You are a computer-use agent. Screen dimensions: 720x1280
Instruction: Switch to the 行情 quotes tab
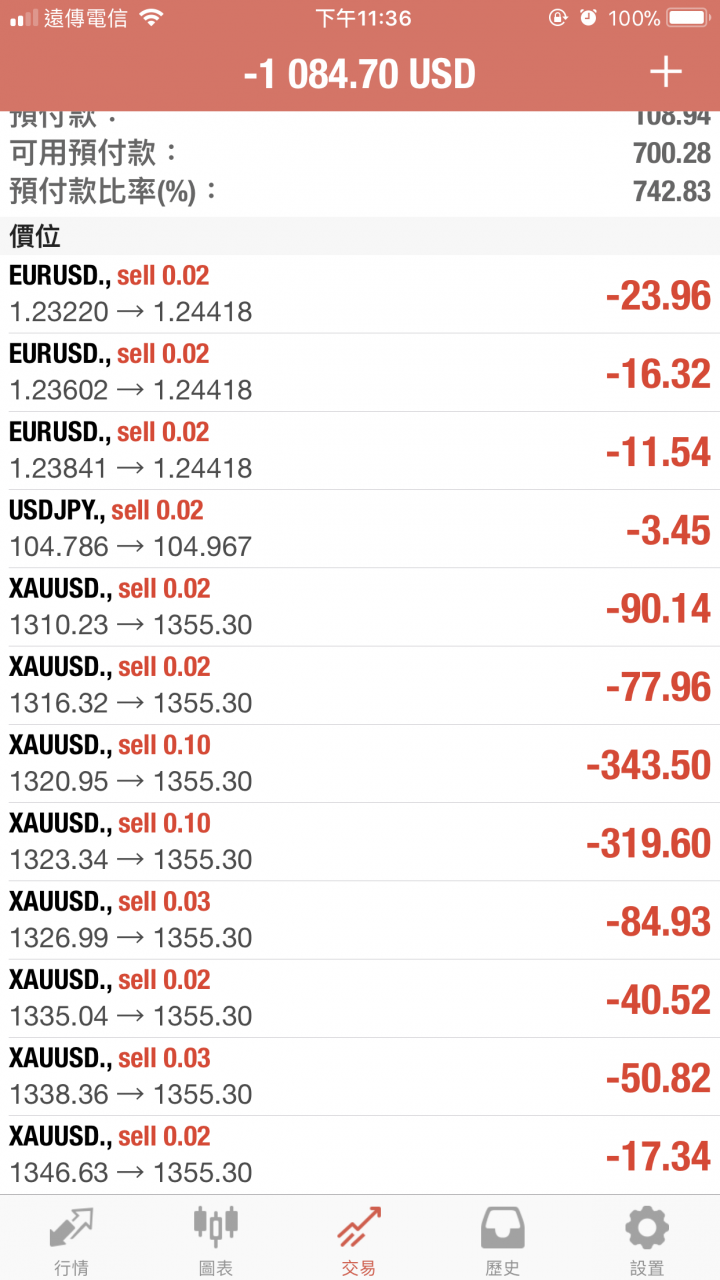(71, 1240)
